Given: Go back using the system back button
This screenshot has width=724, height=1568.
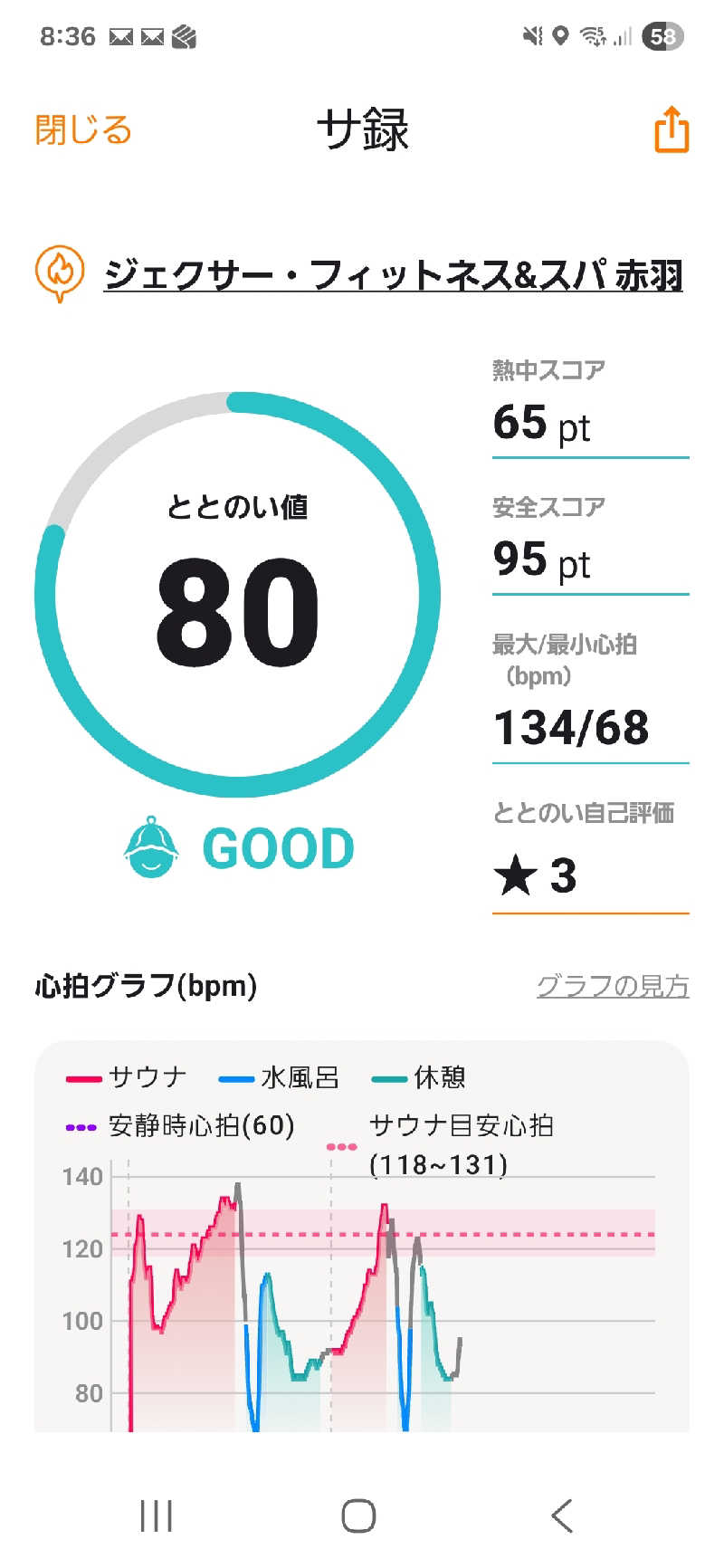Looking at the screenshot, I should tap(562, 1515).
